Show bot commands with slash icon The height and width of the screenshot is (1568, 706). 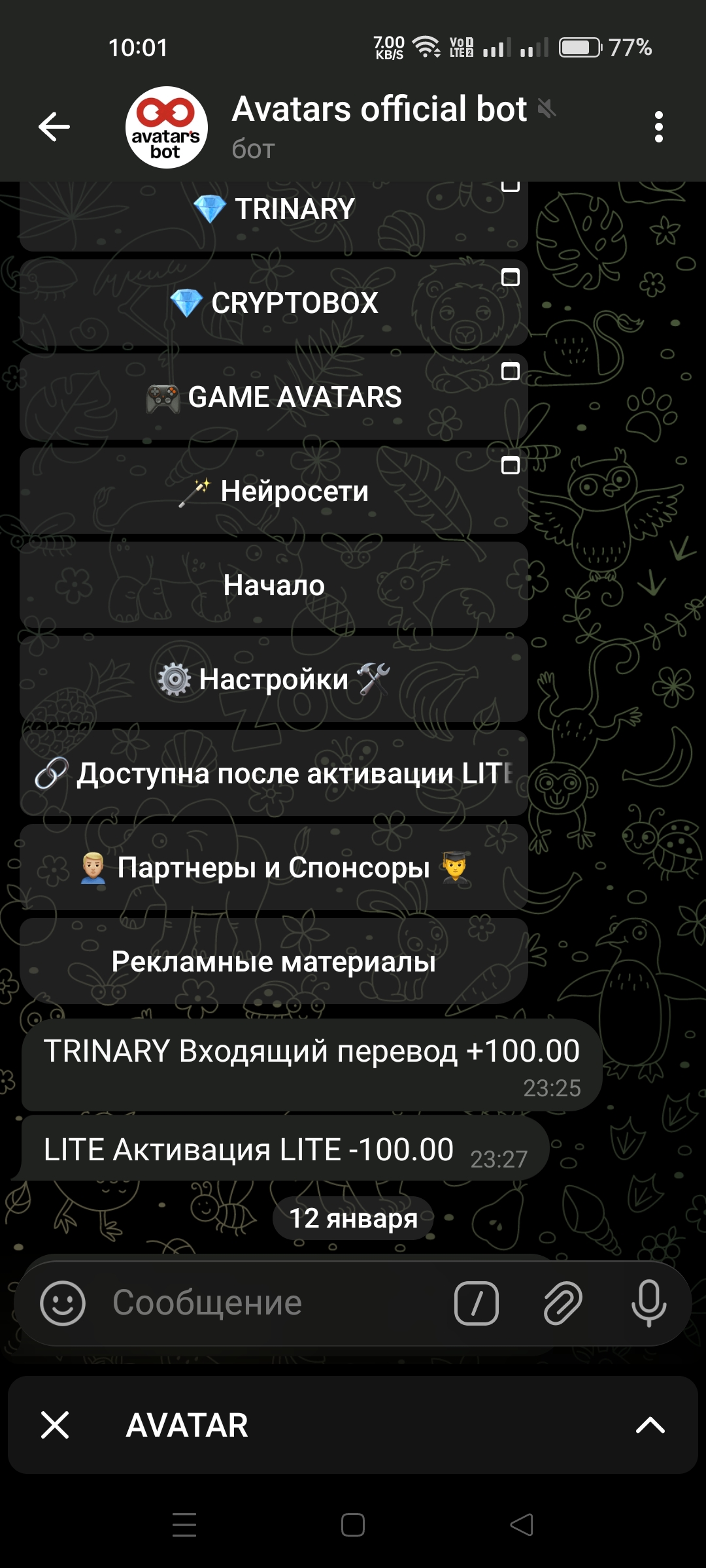(477, 1303)
